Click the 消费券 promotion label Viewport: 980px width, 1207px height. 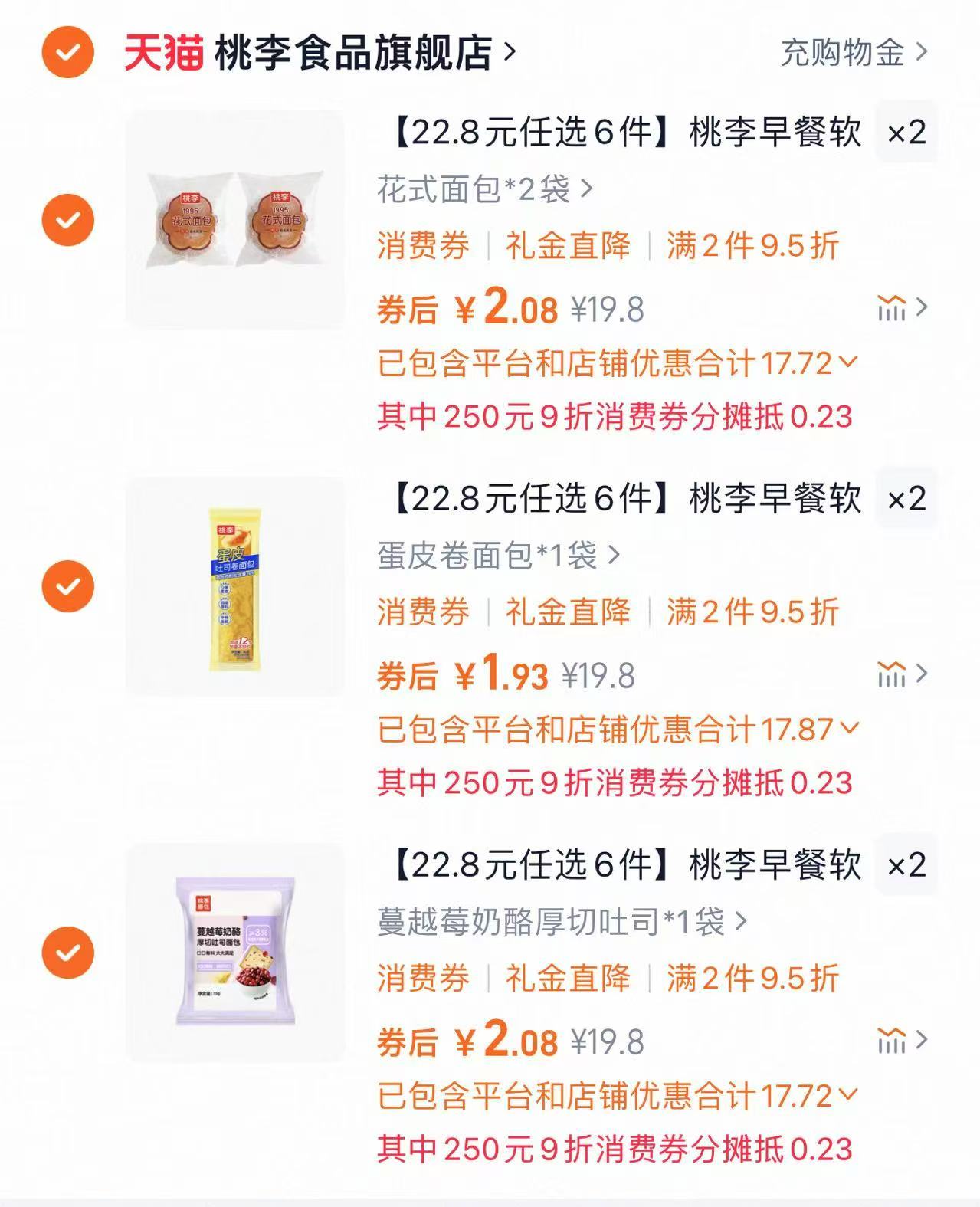(x=423, y=245)
